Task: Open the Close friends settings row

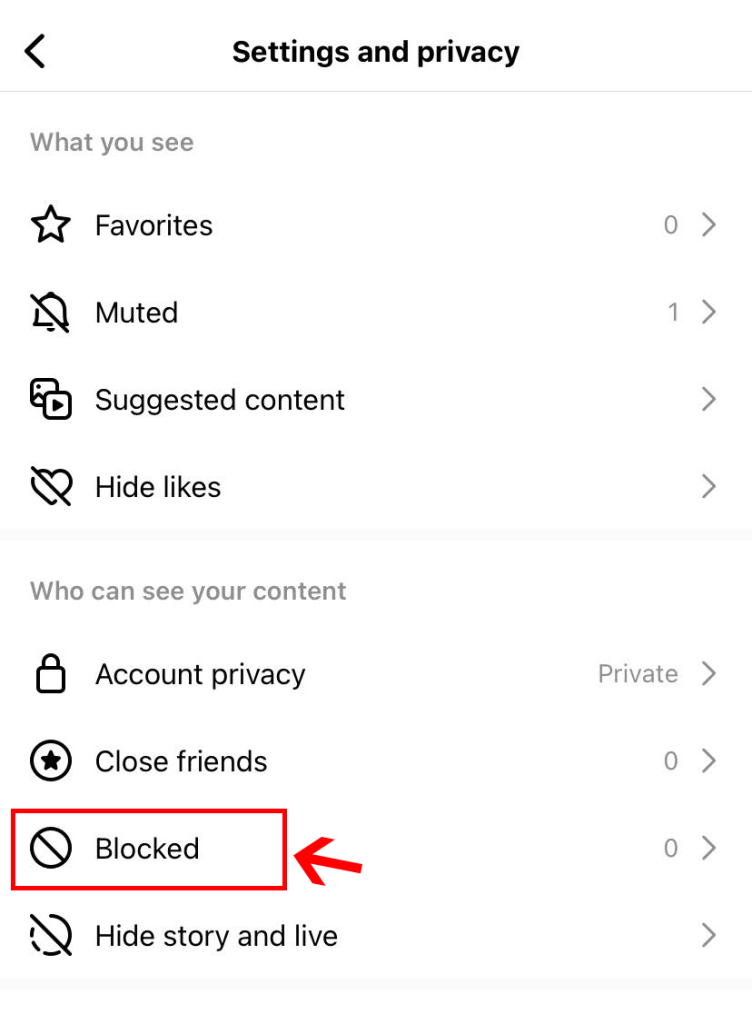Action: [x=180, y=761]
